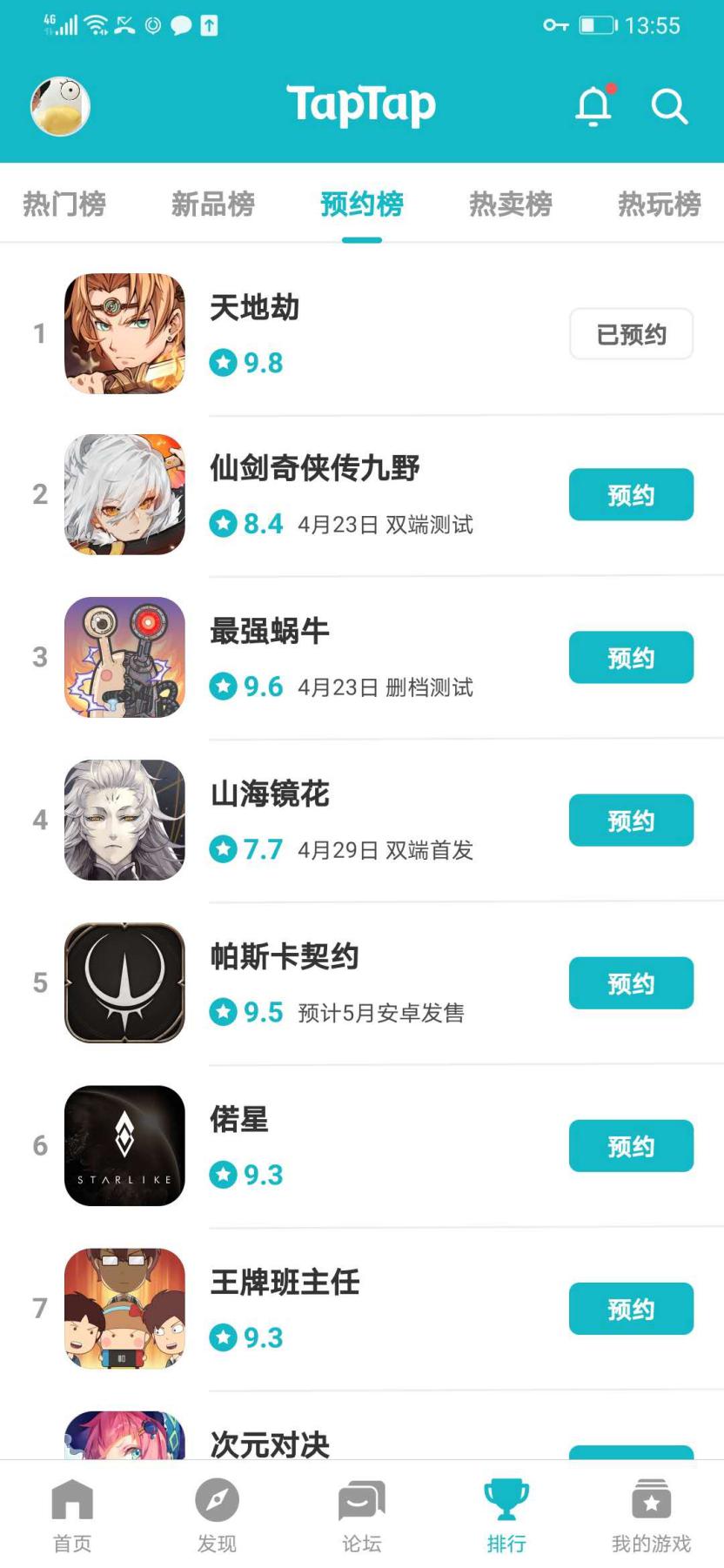Open the 偌星 STARLIKE game thumbnail

pyautogui.click(x=124, y=1146)
